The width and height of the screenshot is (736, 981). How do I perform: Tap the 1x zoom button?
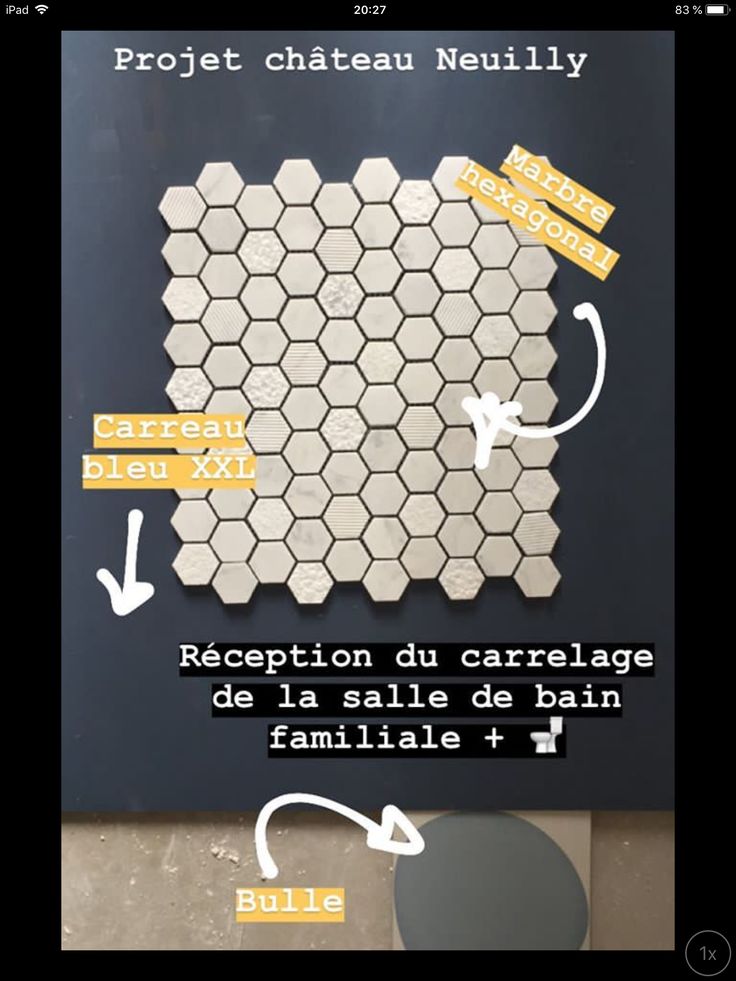pos(708,953)
